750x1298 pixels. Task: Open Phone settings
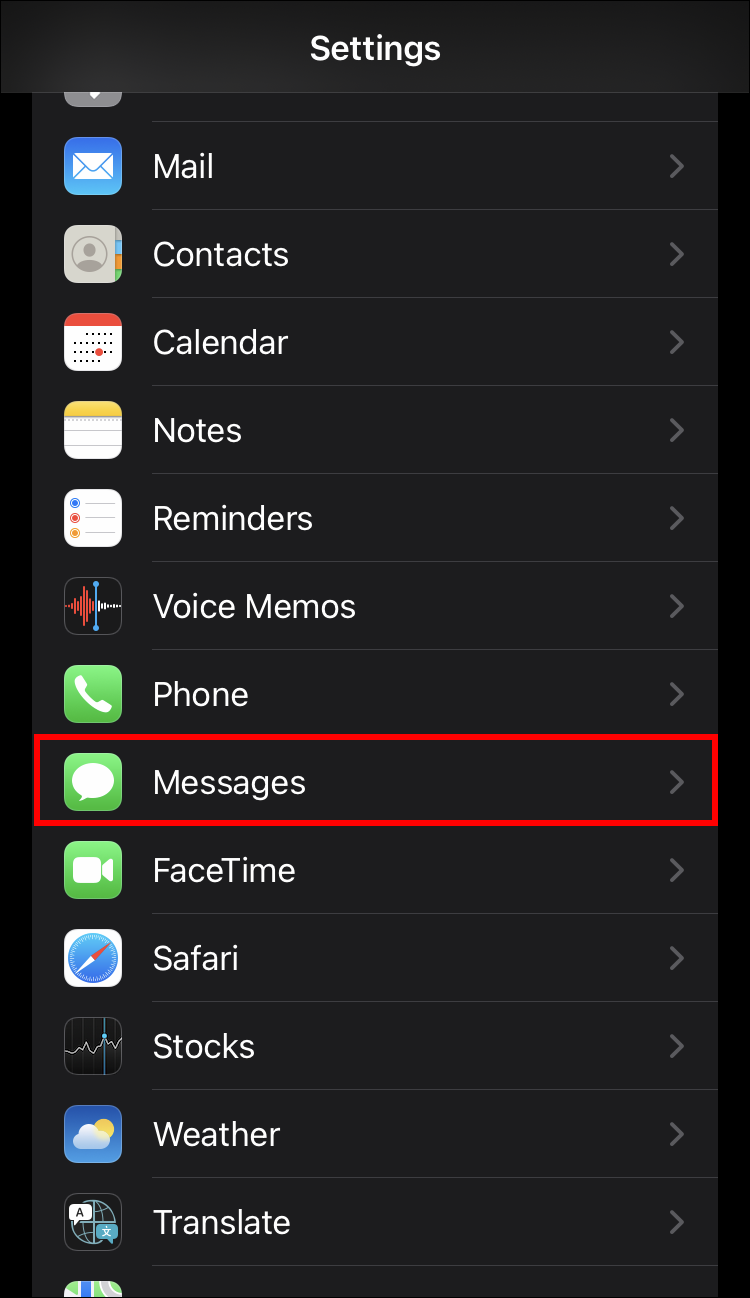(x=375, y=694)
